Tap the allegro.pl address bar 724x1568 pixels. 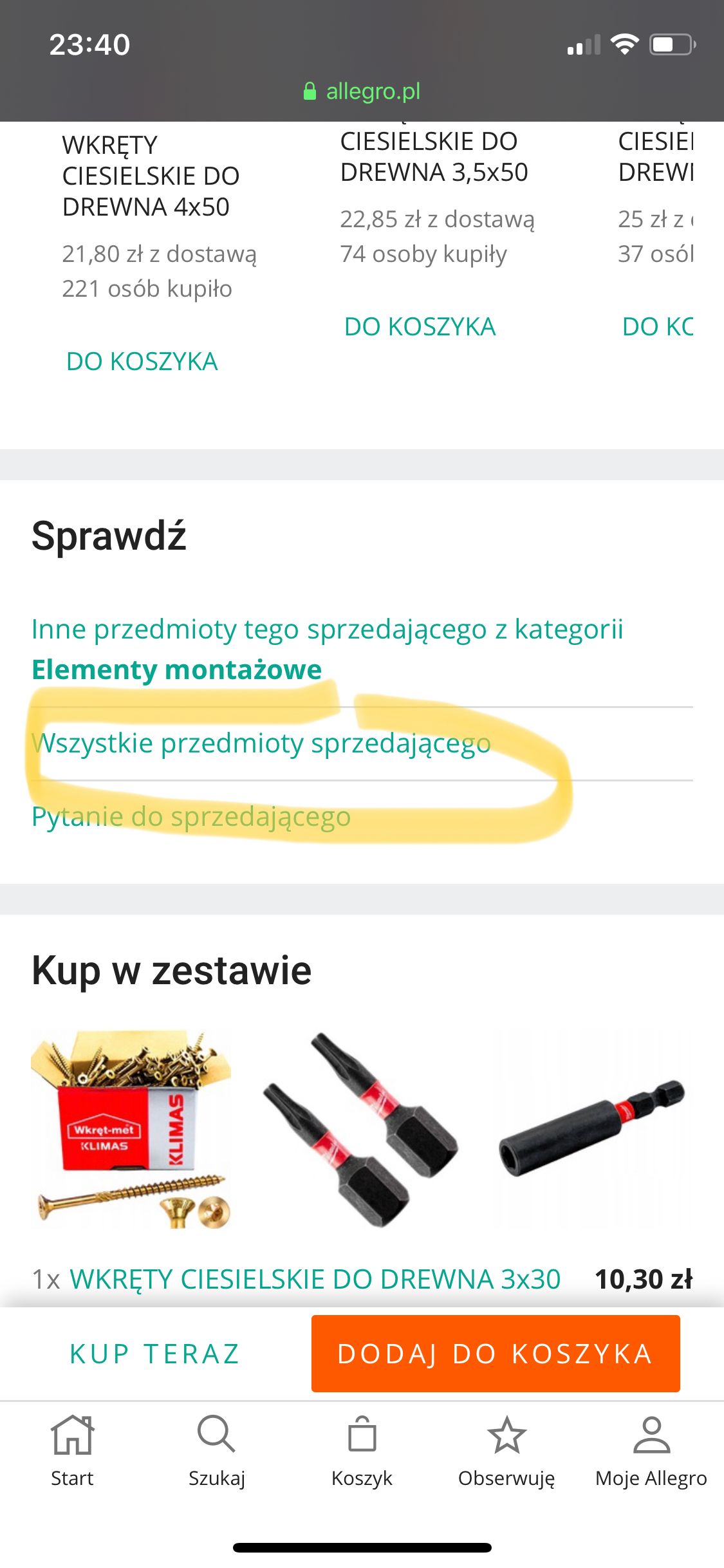(362, 91)
